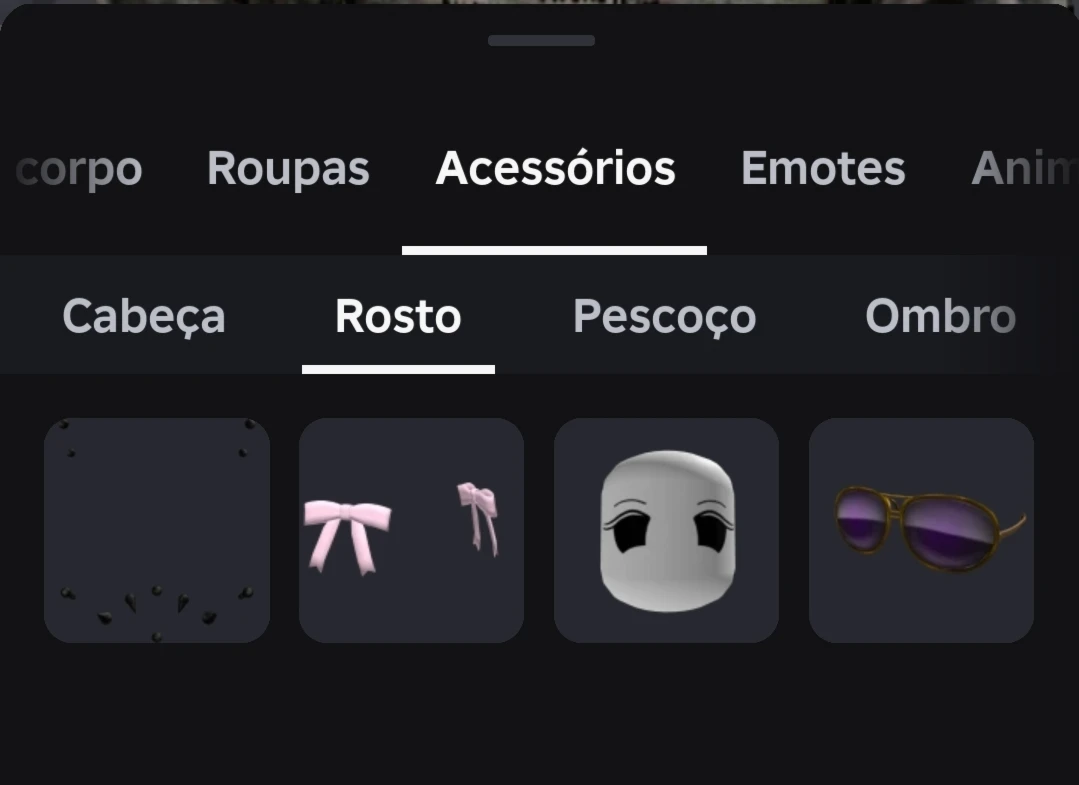Select the Acessórios tab
The image size is (1079, 785).
click(x=555, y=169)
